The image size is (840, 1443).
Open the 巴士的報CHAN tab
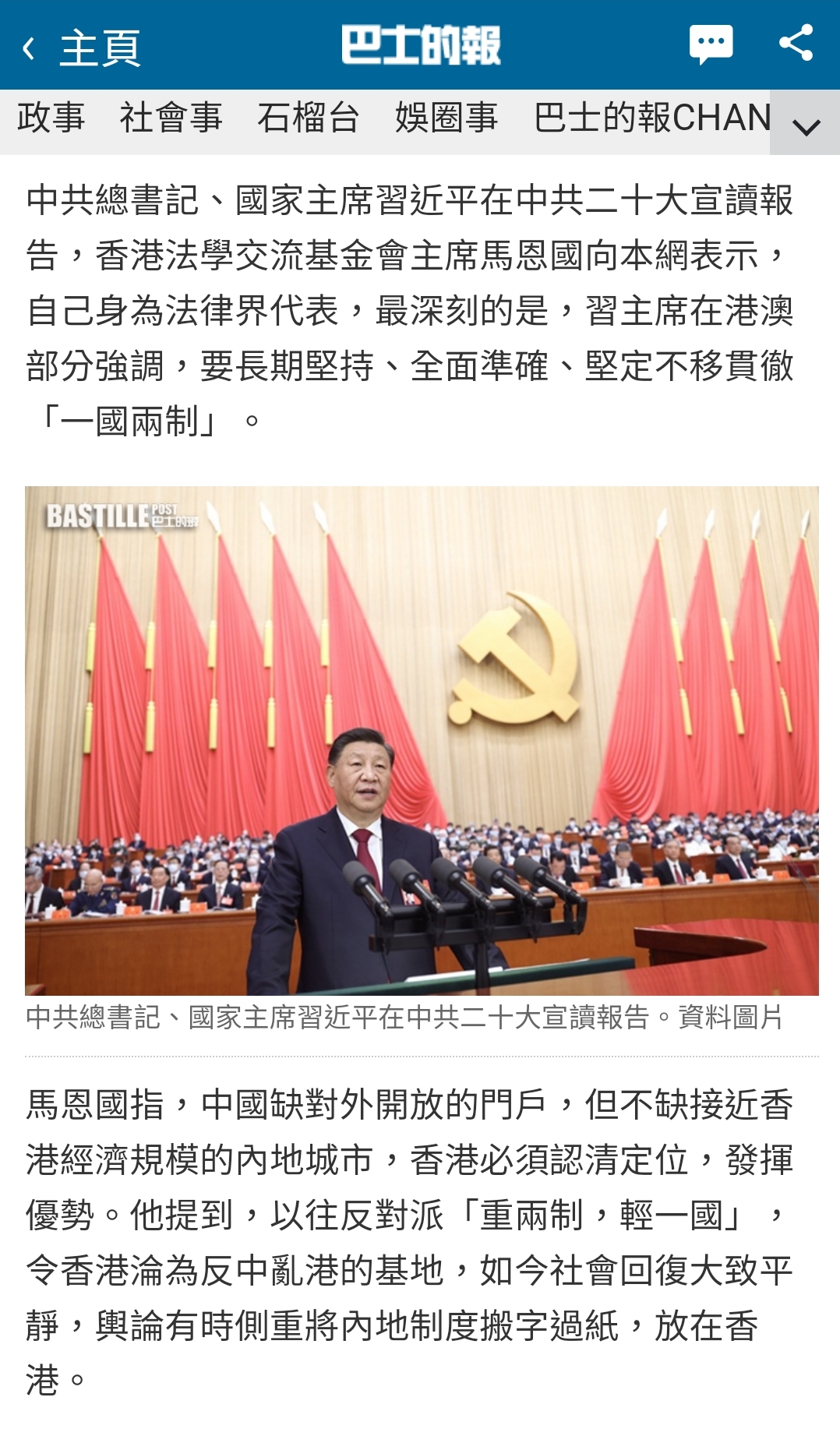(x=651, y=118)
